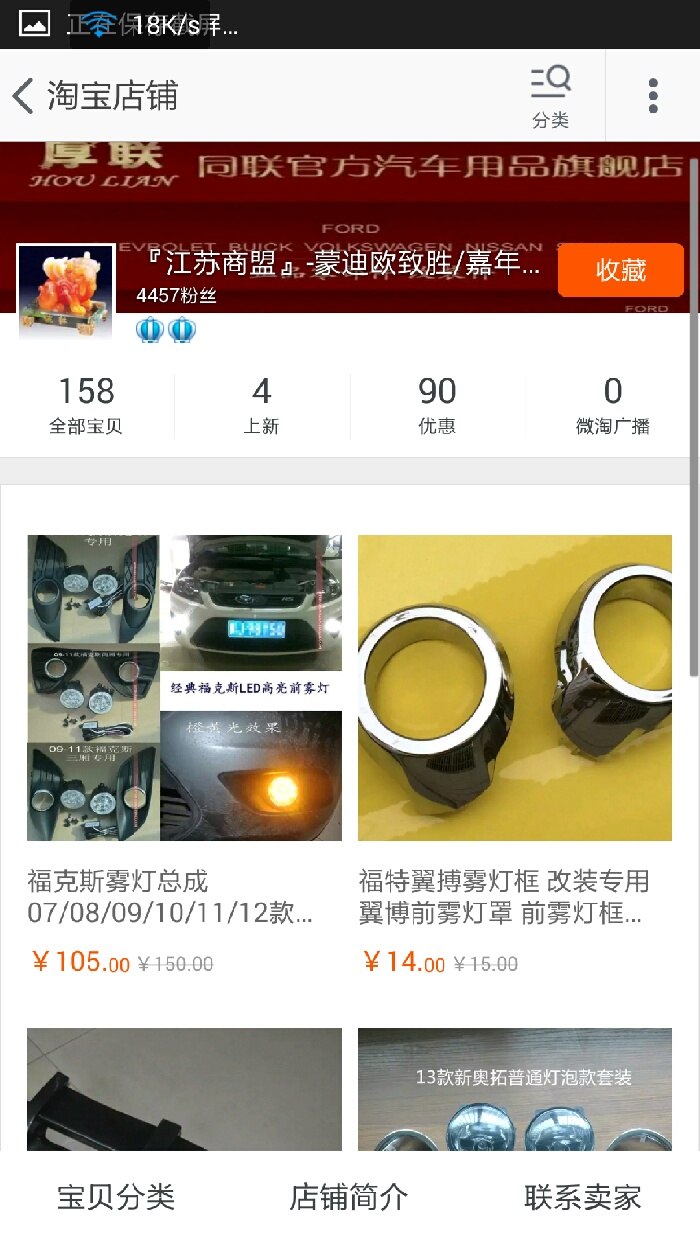
Task: Open 宝贝分类 in the bottom bar
Action: coord(116,1197)
